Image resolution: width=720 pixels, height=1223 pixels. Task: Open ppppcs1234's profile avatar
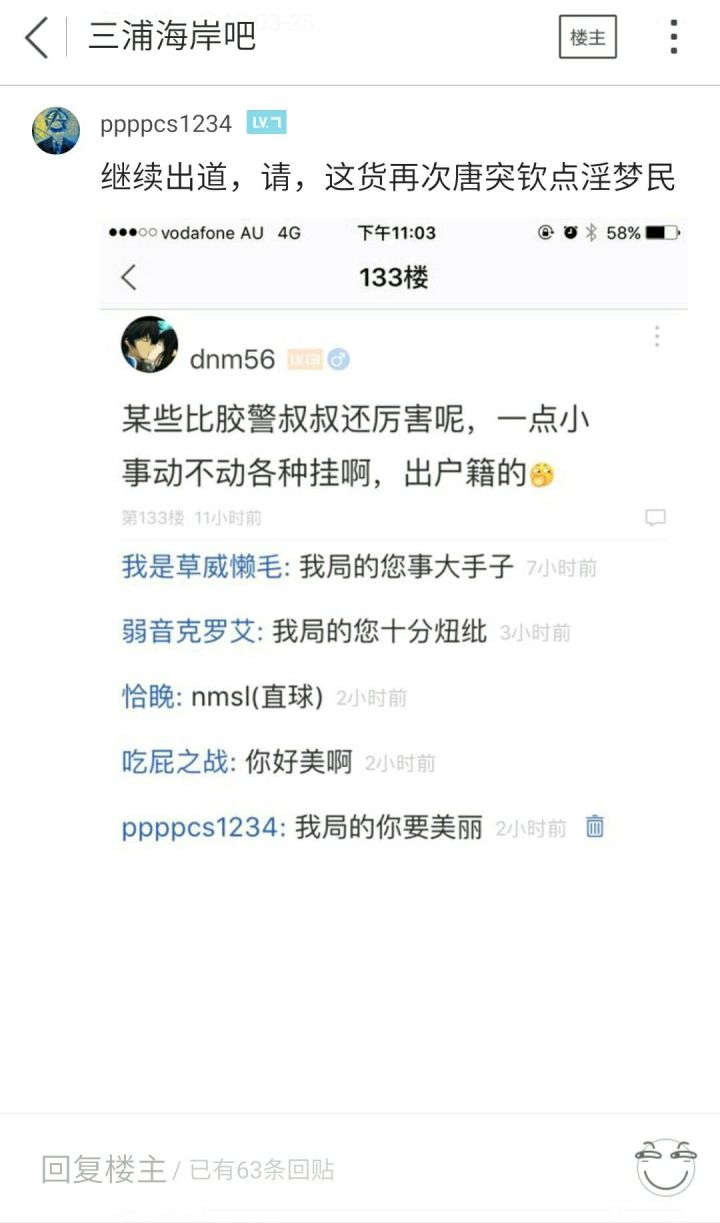click(x=56, y=130)
